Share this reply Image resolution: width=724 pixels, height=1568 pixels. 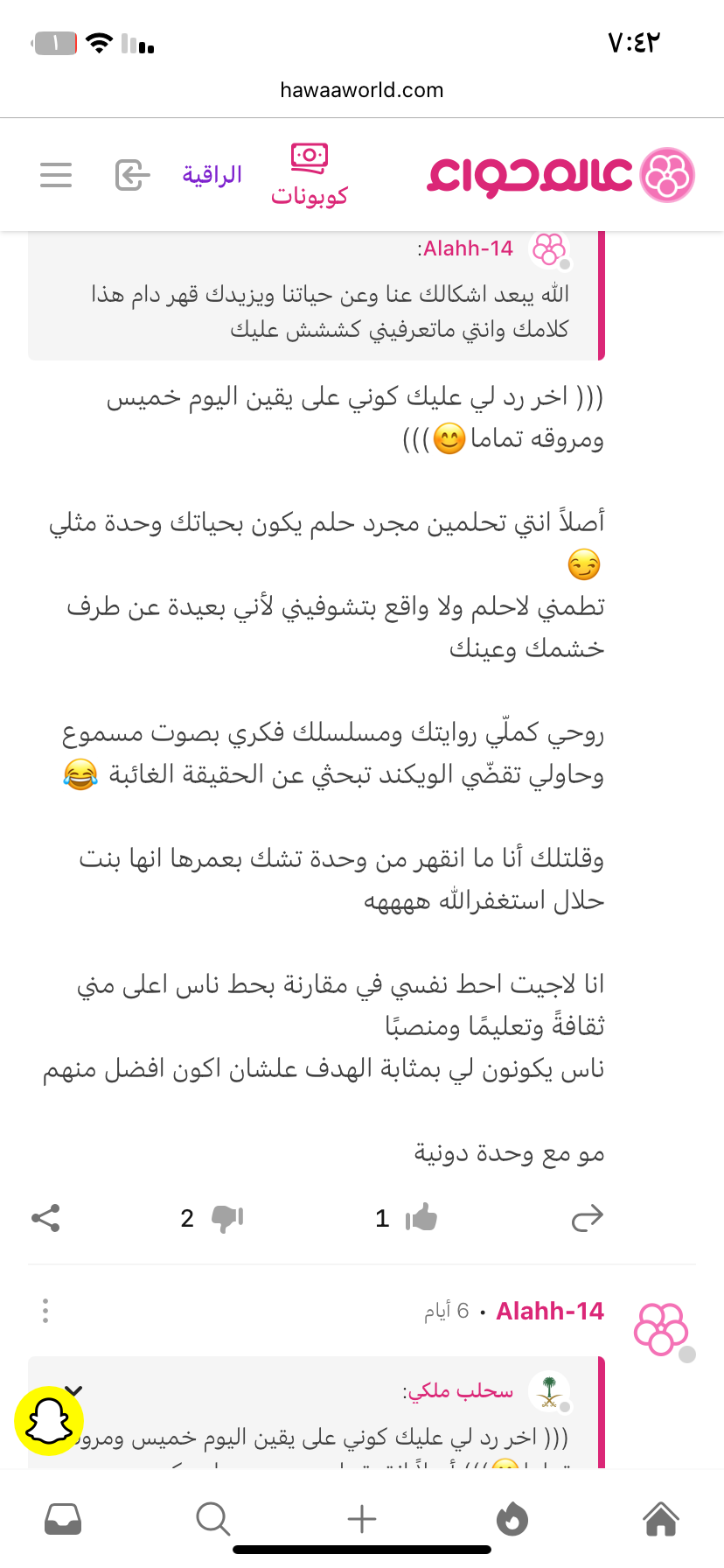[x=45, y=1218]
